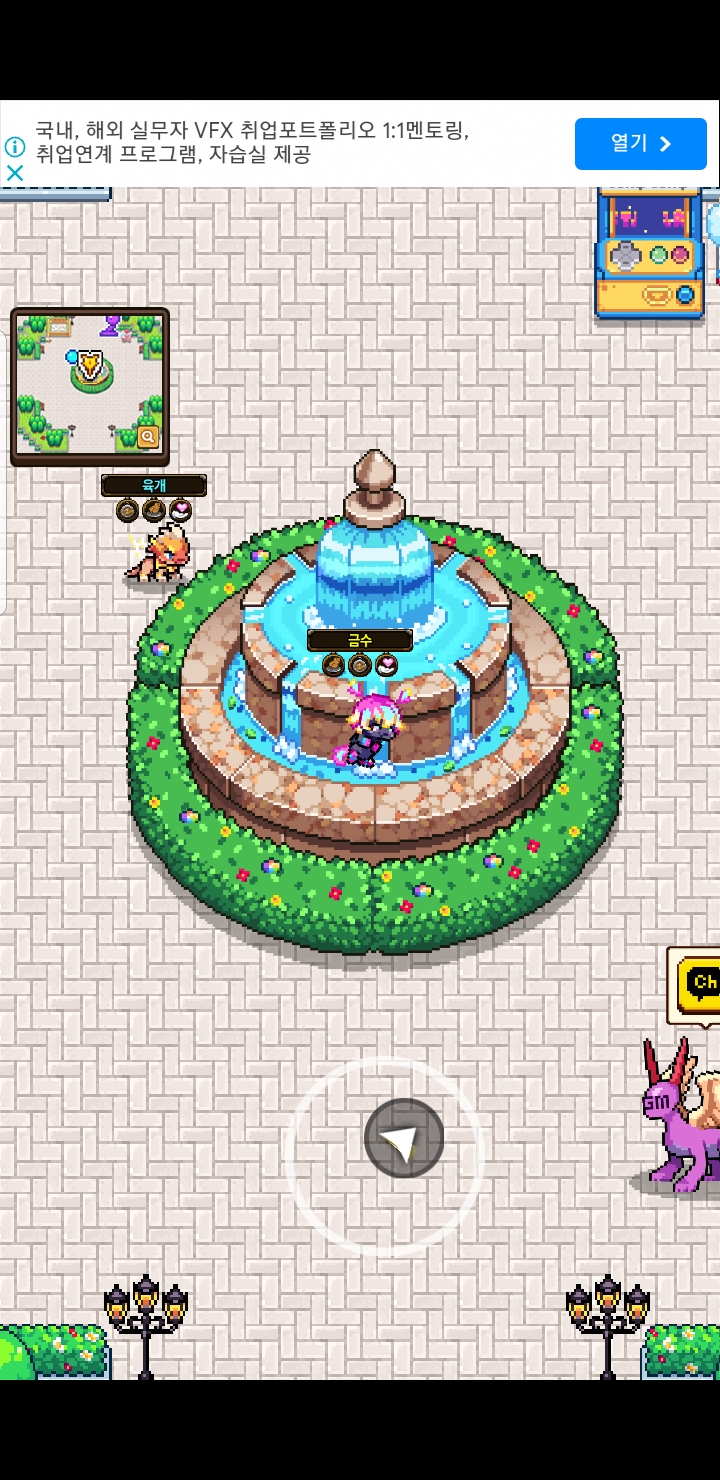Viewport: 720px width, 1480px height.
Task: Tap the virtual joystick knob
Action: (x=404, y=1138)
